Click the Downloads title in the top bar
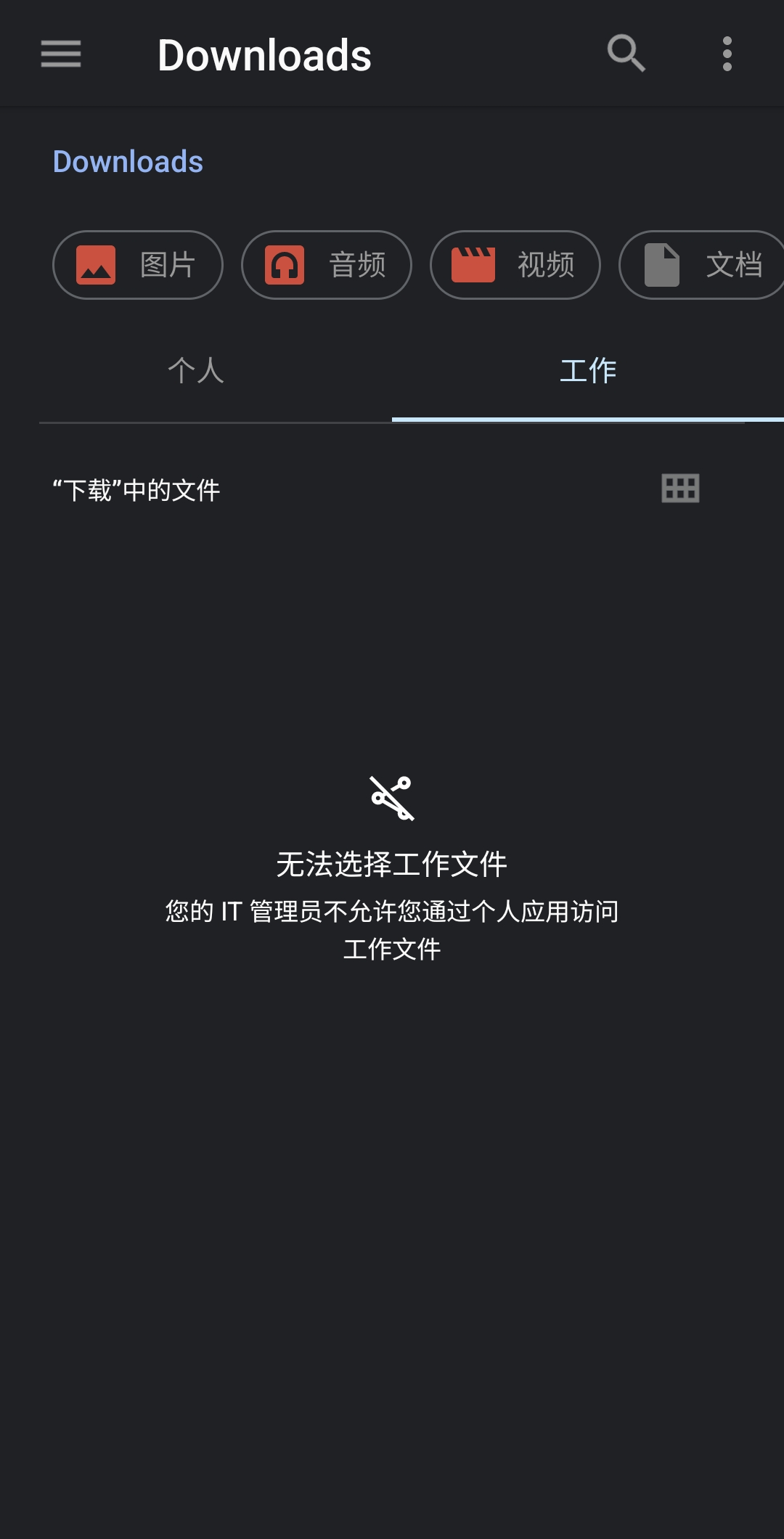784x1539 pixels. click(266, 54)
